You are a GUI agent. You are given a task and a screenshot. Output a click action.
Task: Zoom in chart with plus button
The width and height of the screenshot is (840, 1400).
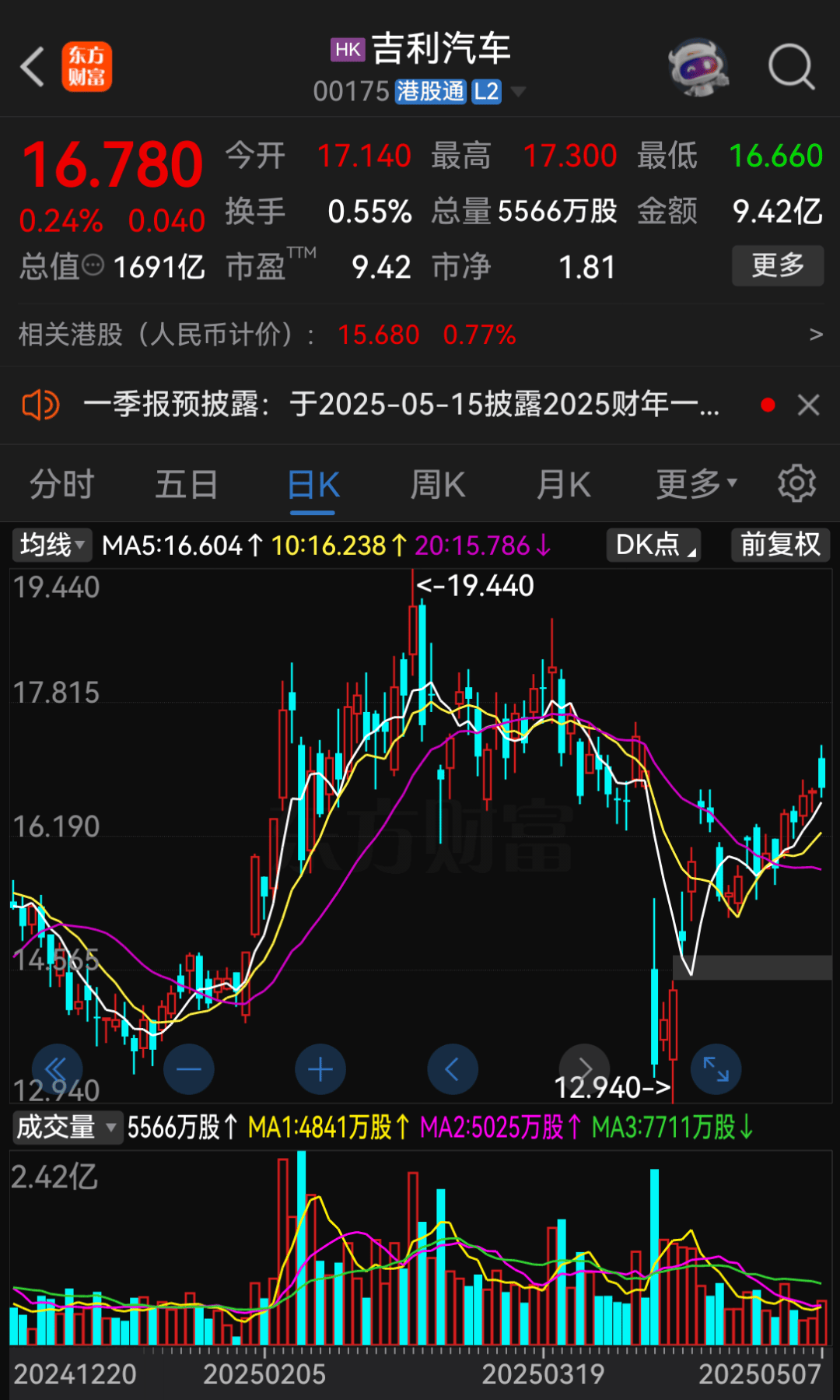coord(320,1069)
